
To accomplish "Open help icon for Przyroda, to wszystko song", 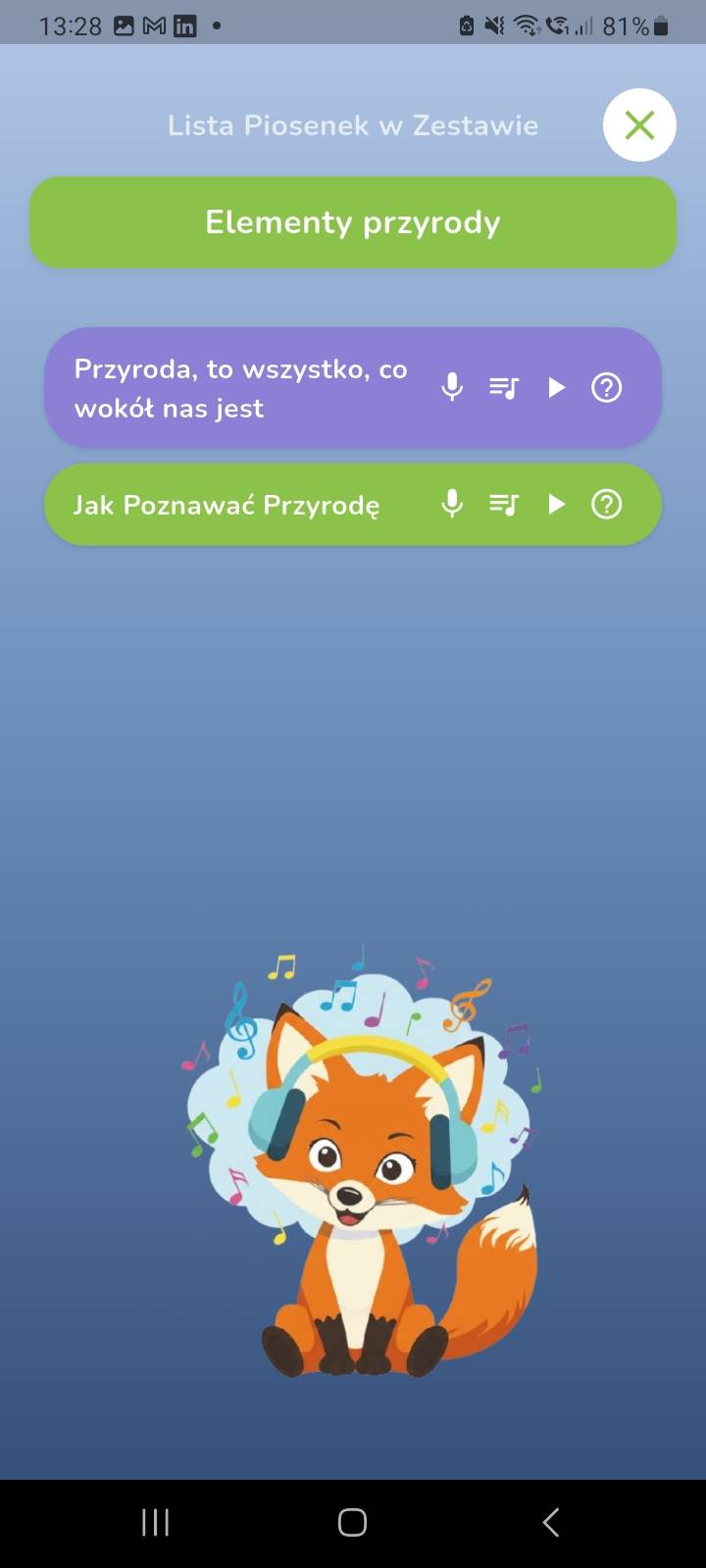I will point(607,388).
